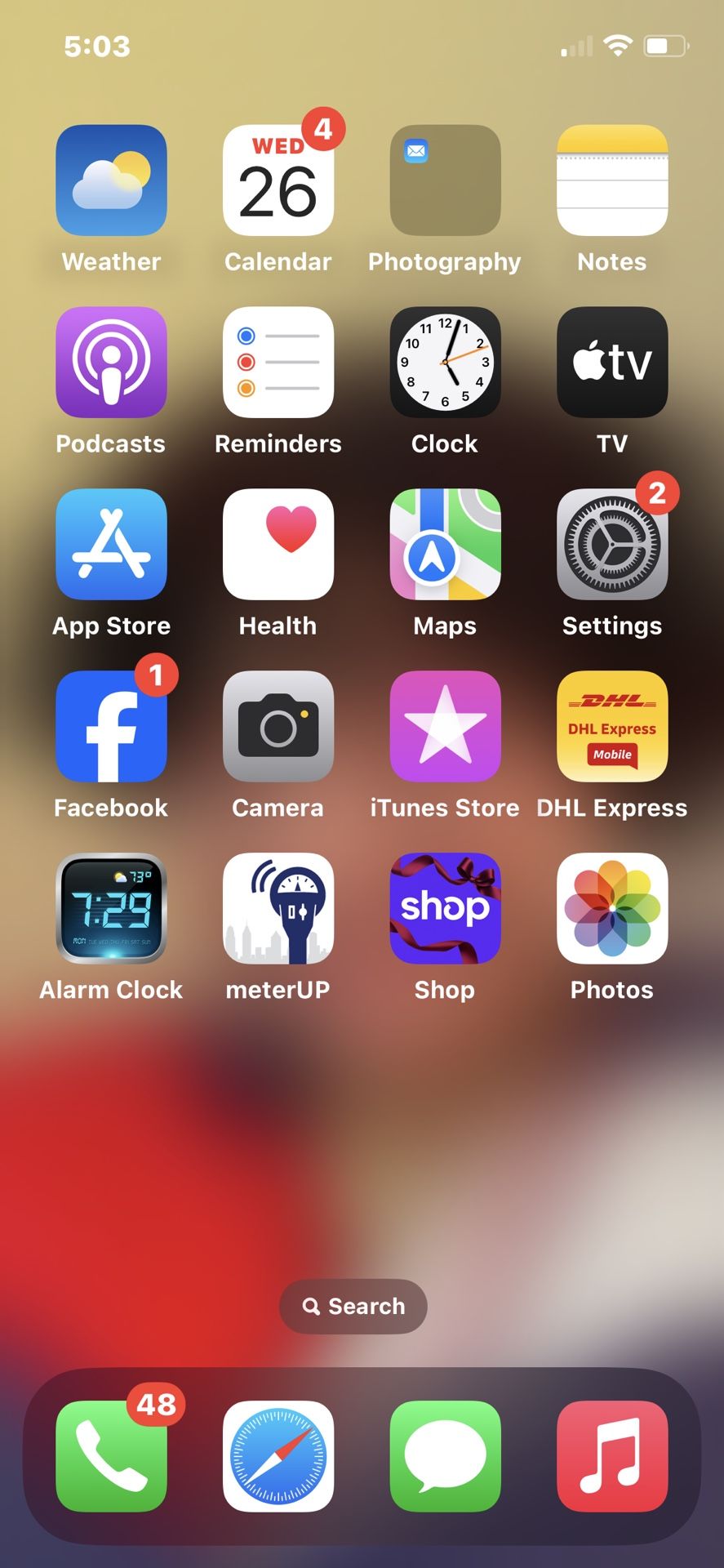
Task: Launch Safari from the dock
Action: [x=278, y=1456]
